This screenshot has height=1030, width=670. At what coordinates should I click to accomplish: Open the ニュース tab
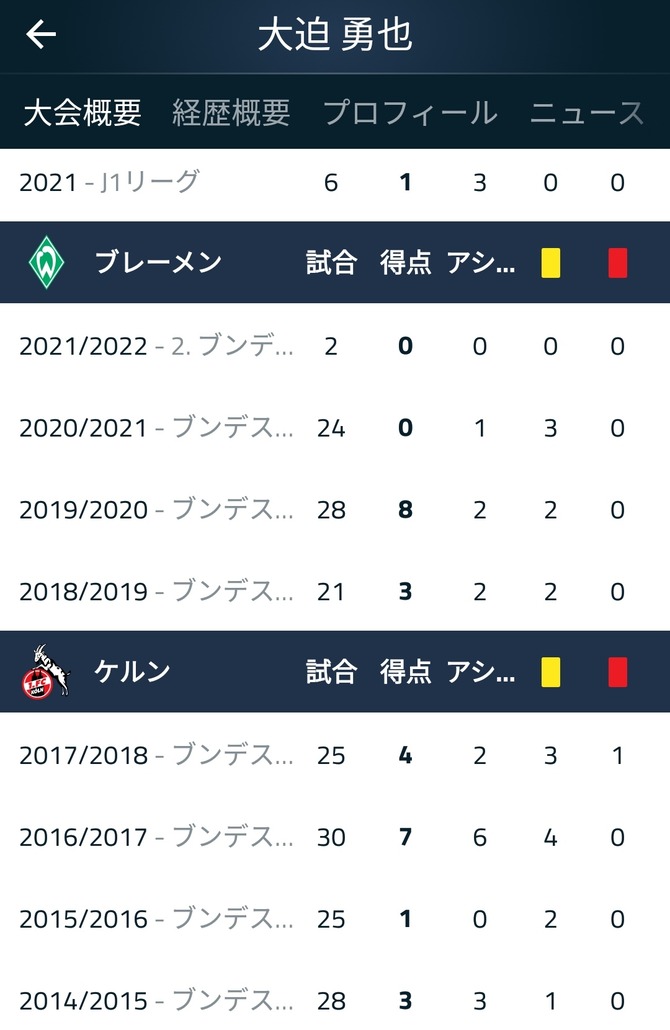click(x=586, y=113)
